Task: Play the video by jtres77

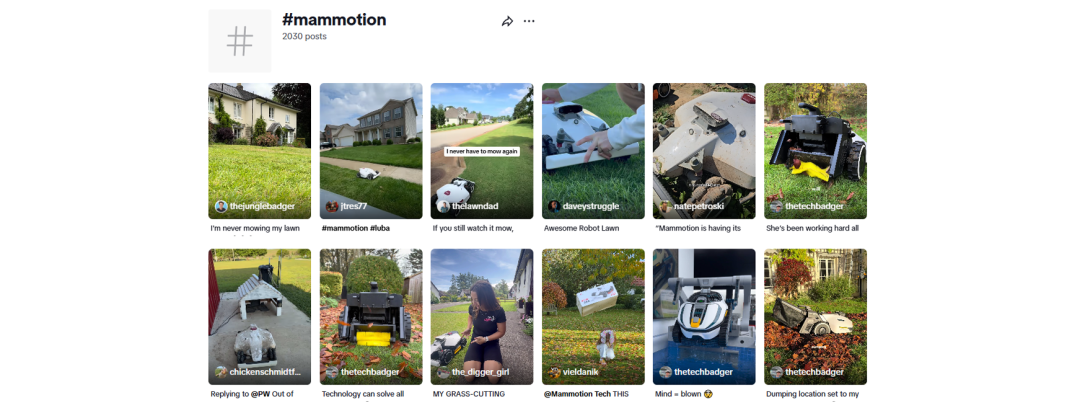Action: (370, 150)
